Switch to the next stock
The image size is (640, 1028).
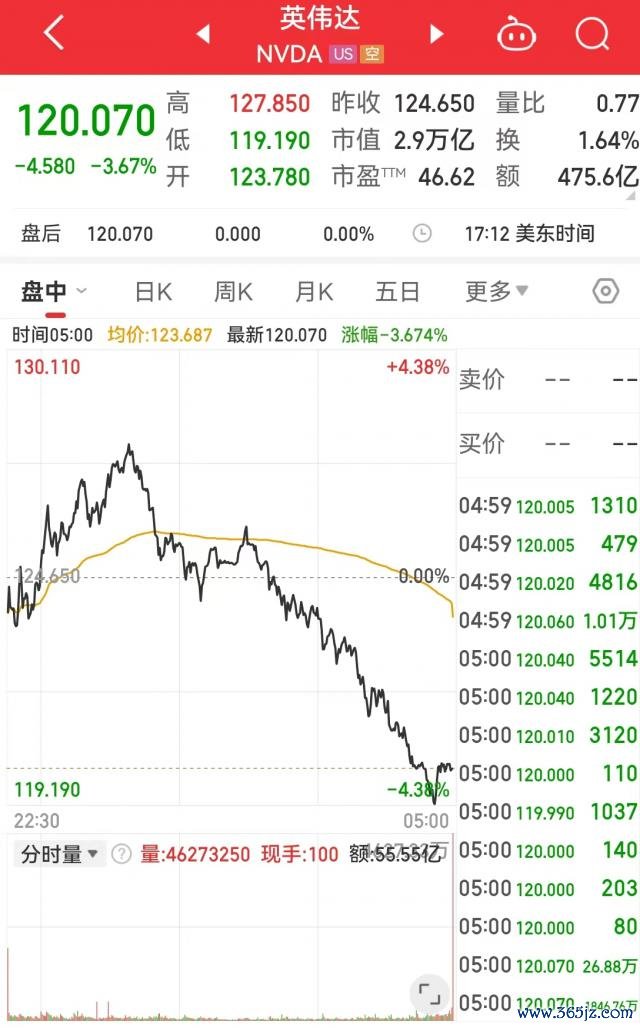point(437,33)
